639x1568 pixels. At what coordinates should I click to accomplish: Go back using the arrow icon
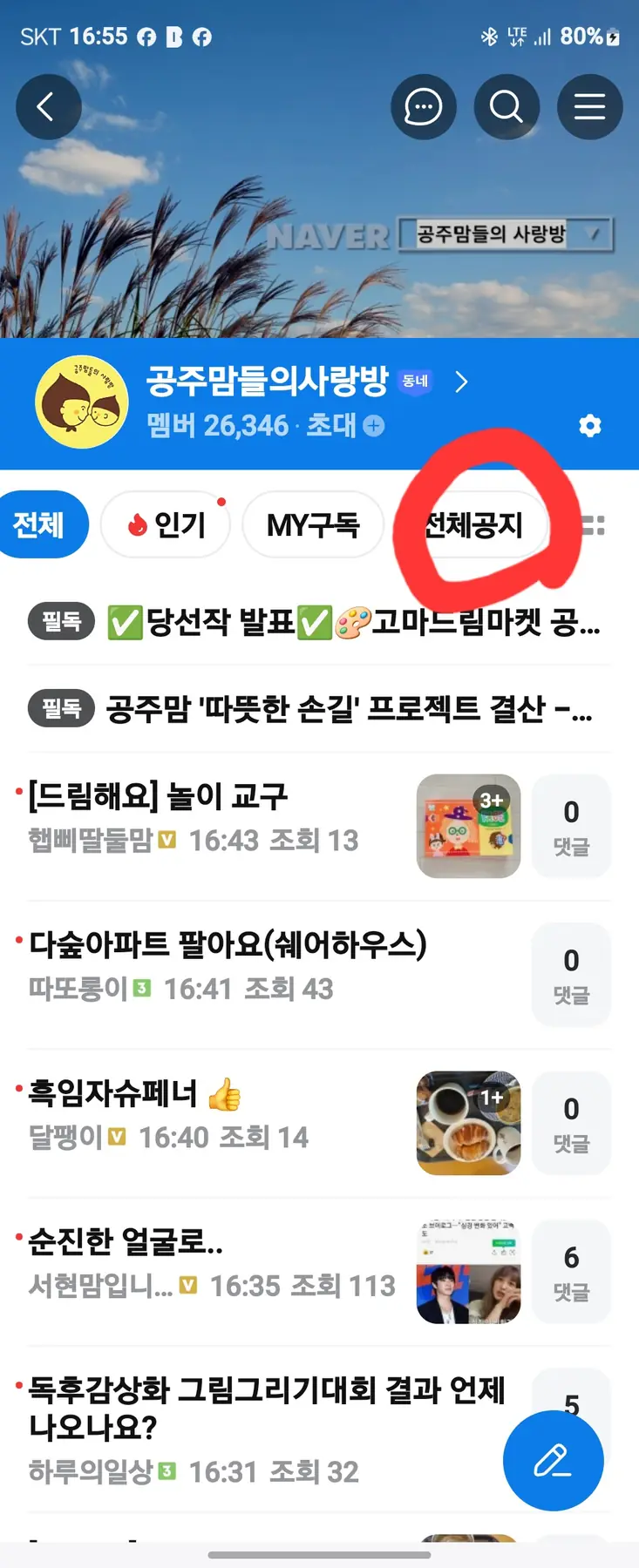click(48, 107)
